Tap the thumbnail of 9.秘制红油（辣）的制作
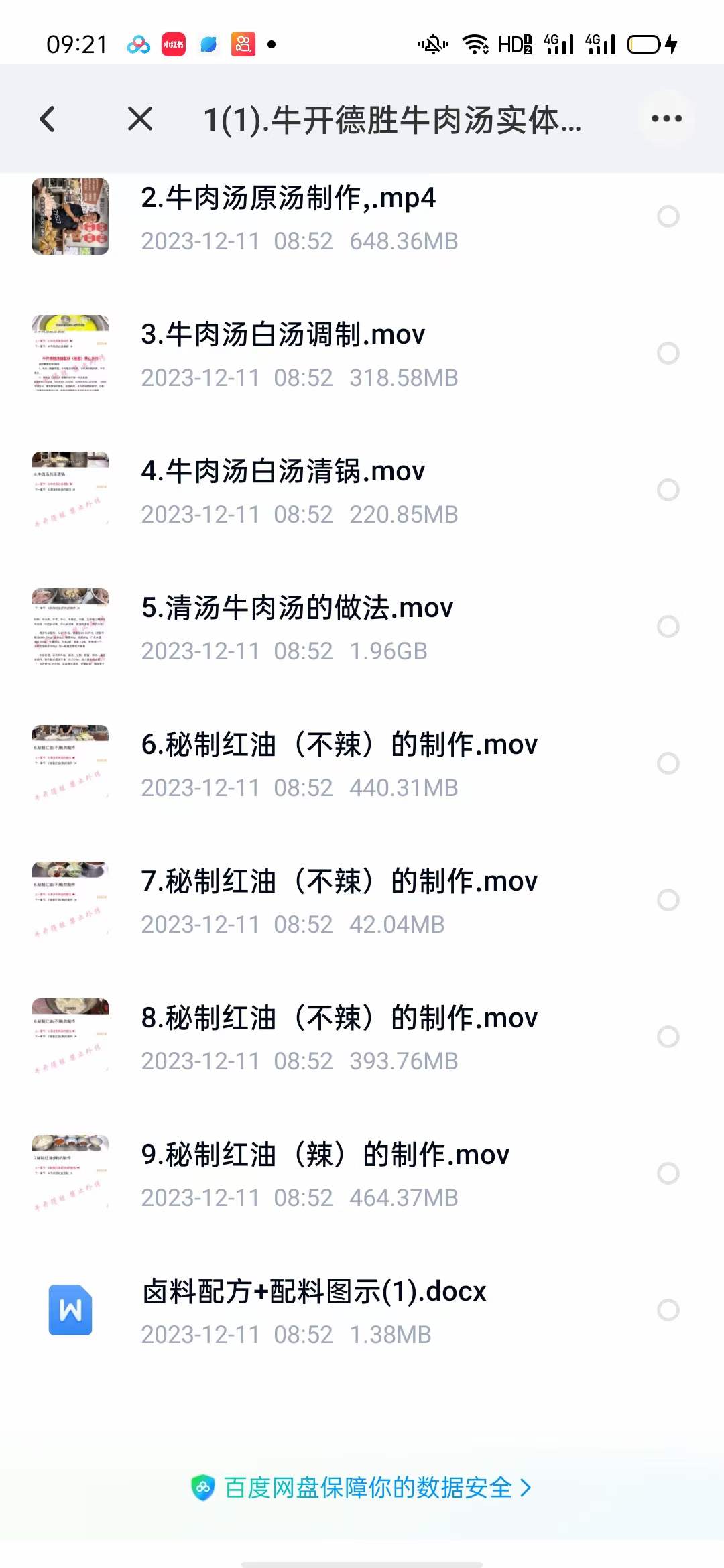Screen dimensions: 724x1568 coord(70,1173)
